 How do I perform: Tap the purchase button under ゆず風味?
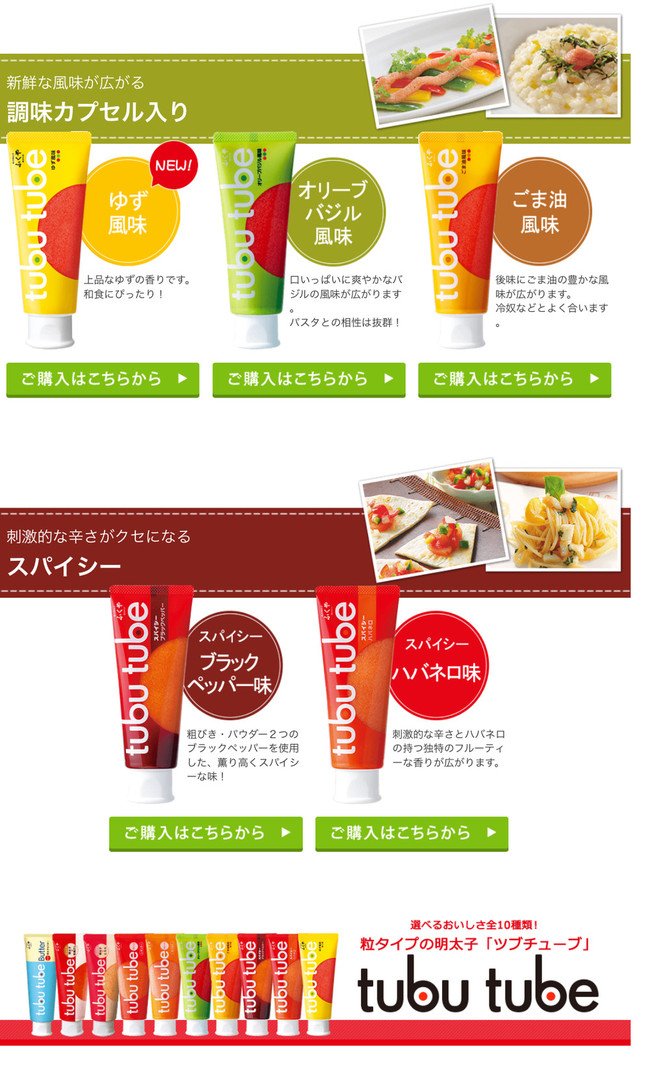pyautogui.click(x=103, y=379)
